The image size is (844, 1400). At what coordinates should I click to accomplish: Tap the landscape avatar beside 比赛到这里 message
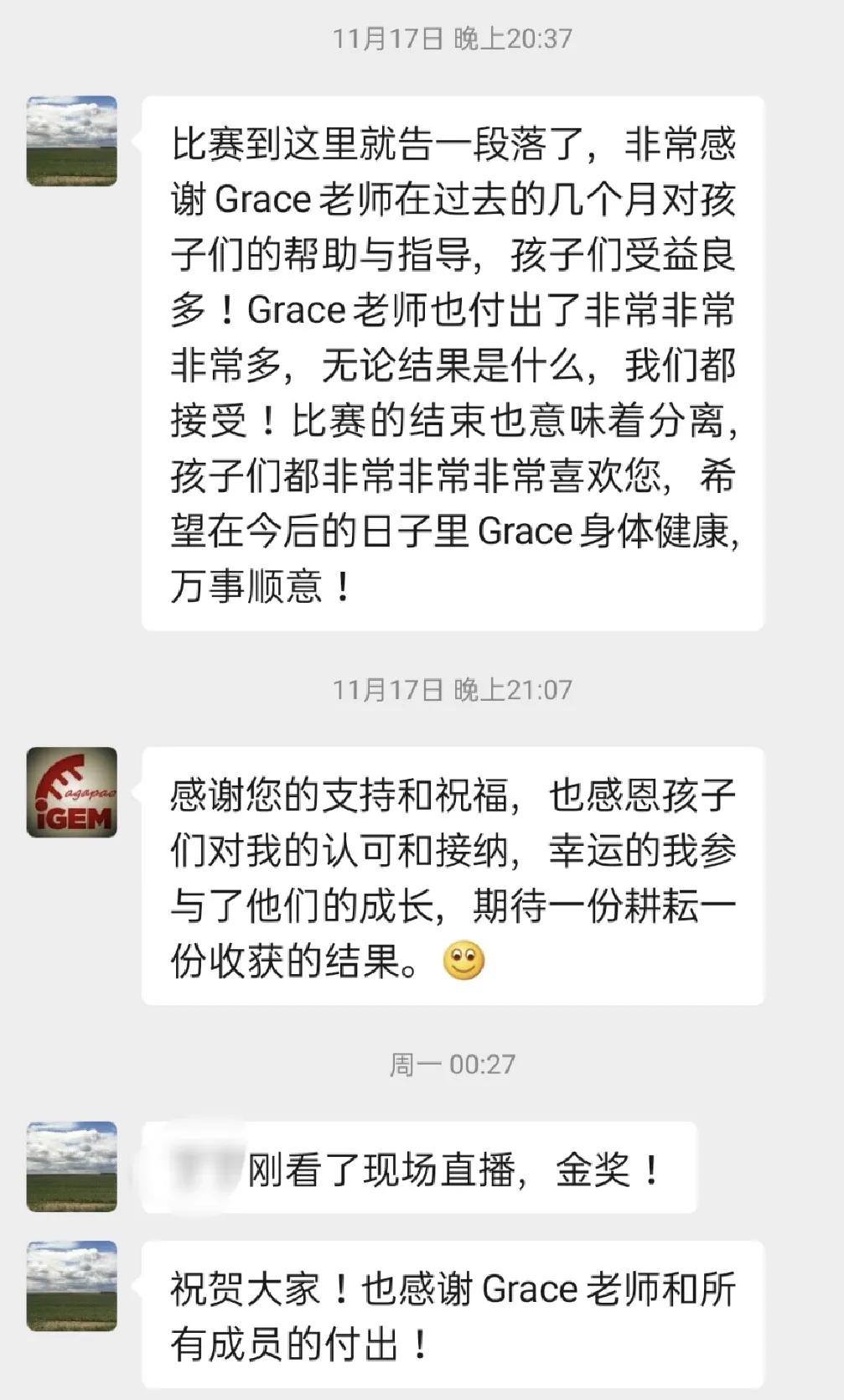(72, 141)
